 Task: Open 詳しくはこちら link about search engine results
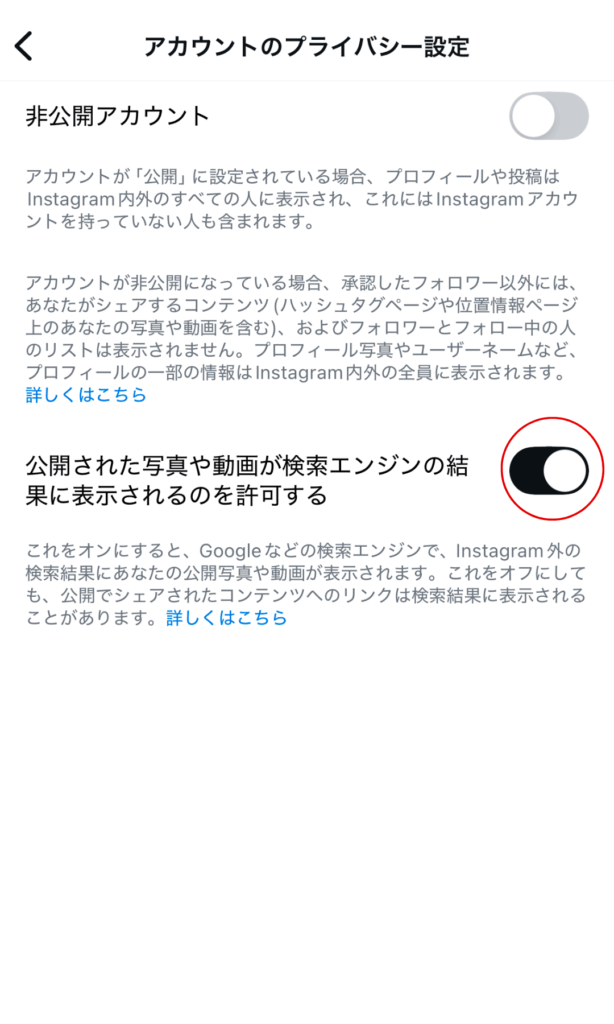[x=226, y=618]
